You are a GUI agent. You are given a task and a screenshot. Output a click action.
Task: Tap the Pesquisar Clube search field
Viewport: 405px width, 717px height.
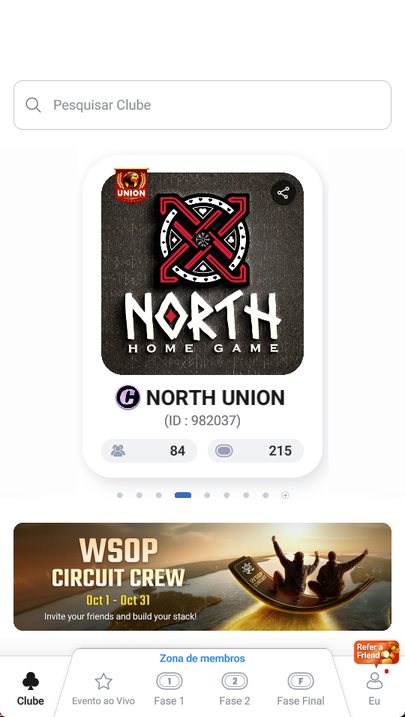(202, 105)
